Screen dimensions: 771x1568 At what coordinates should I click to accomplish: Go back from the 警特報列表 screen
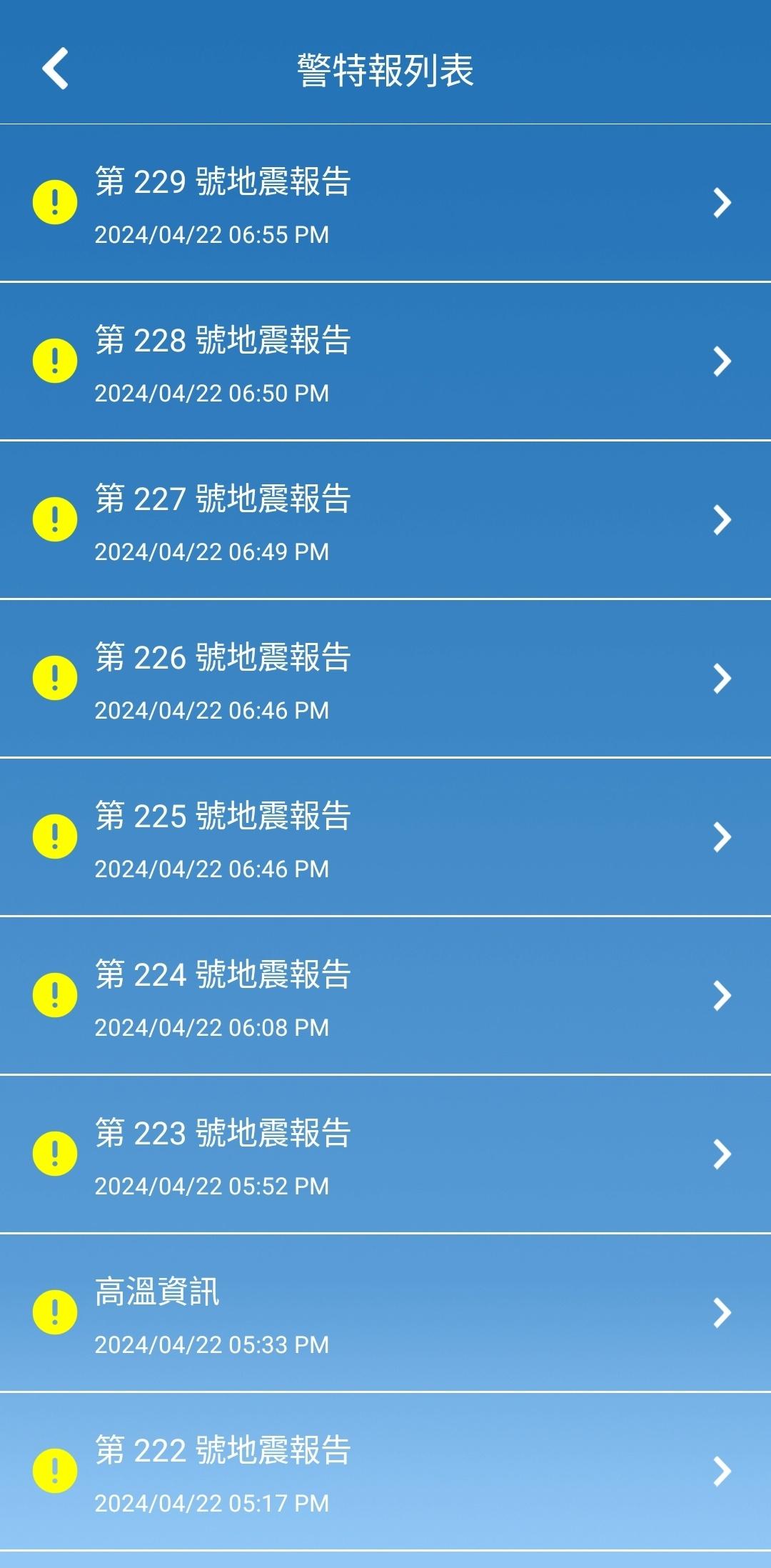tap(55, 69)
